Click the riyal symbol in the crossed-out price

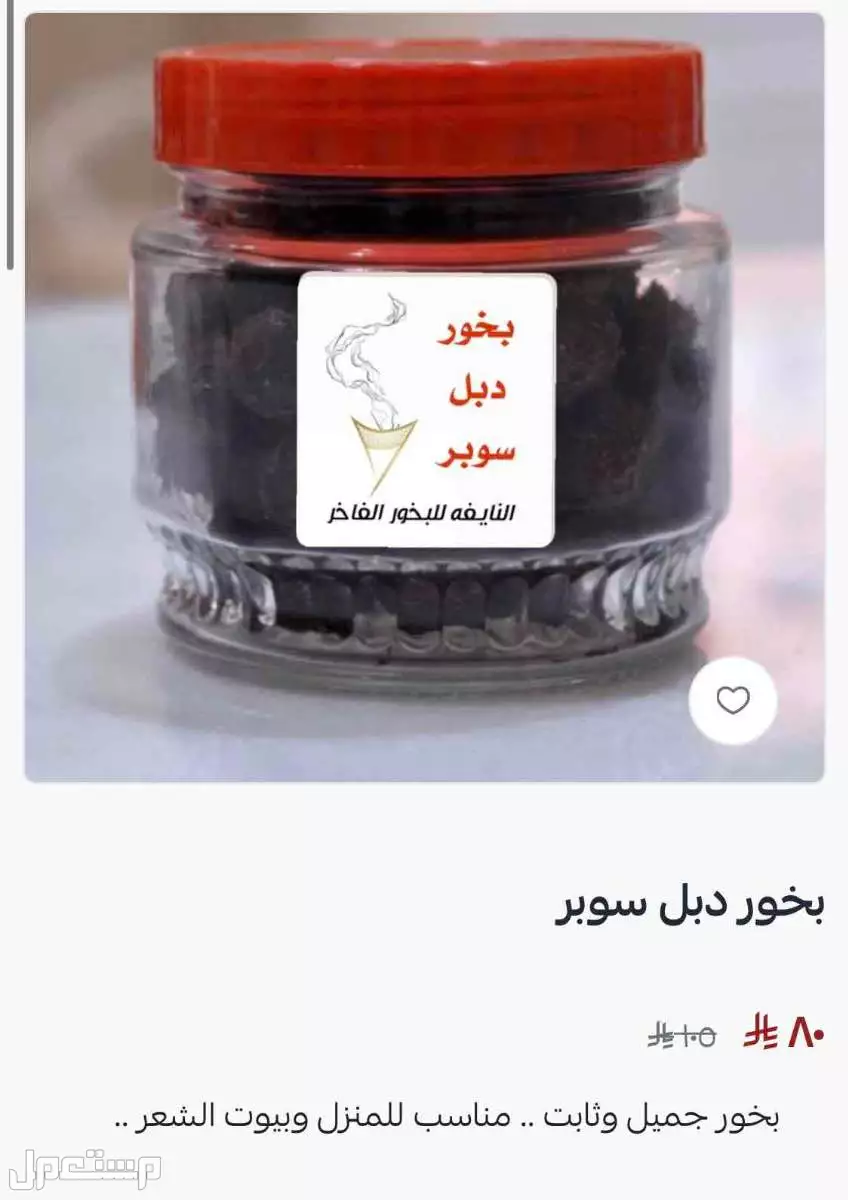point(661,1035)
